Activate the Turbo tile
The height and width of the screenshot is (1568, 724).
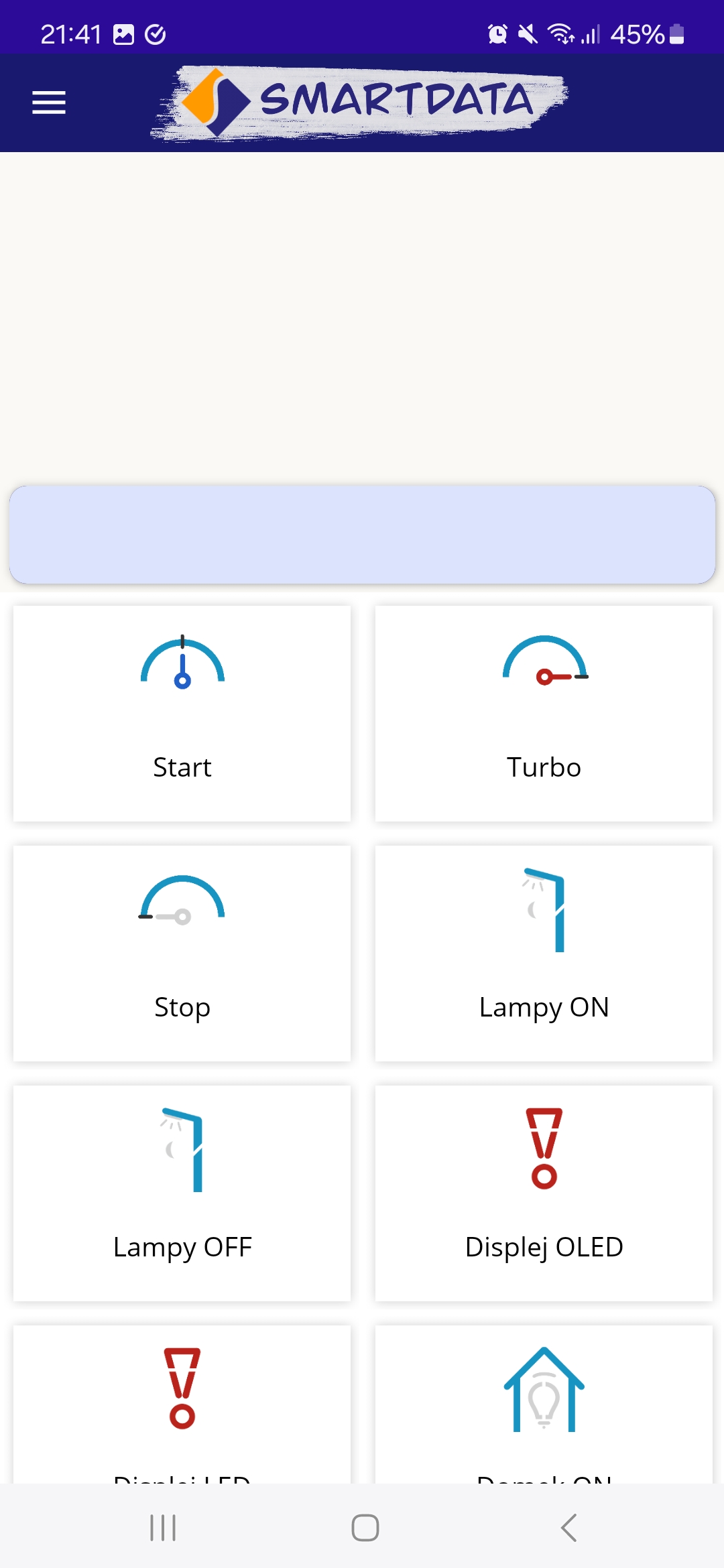coord(544,714)
